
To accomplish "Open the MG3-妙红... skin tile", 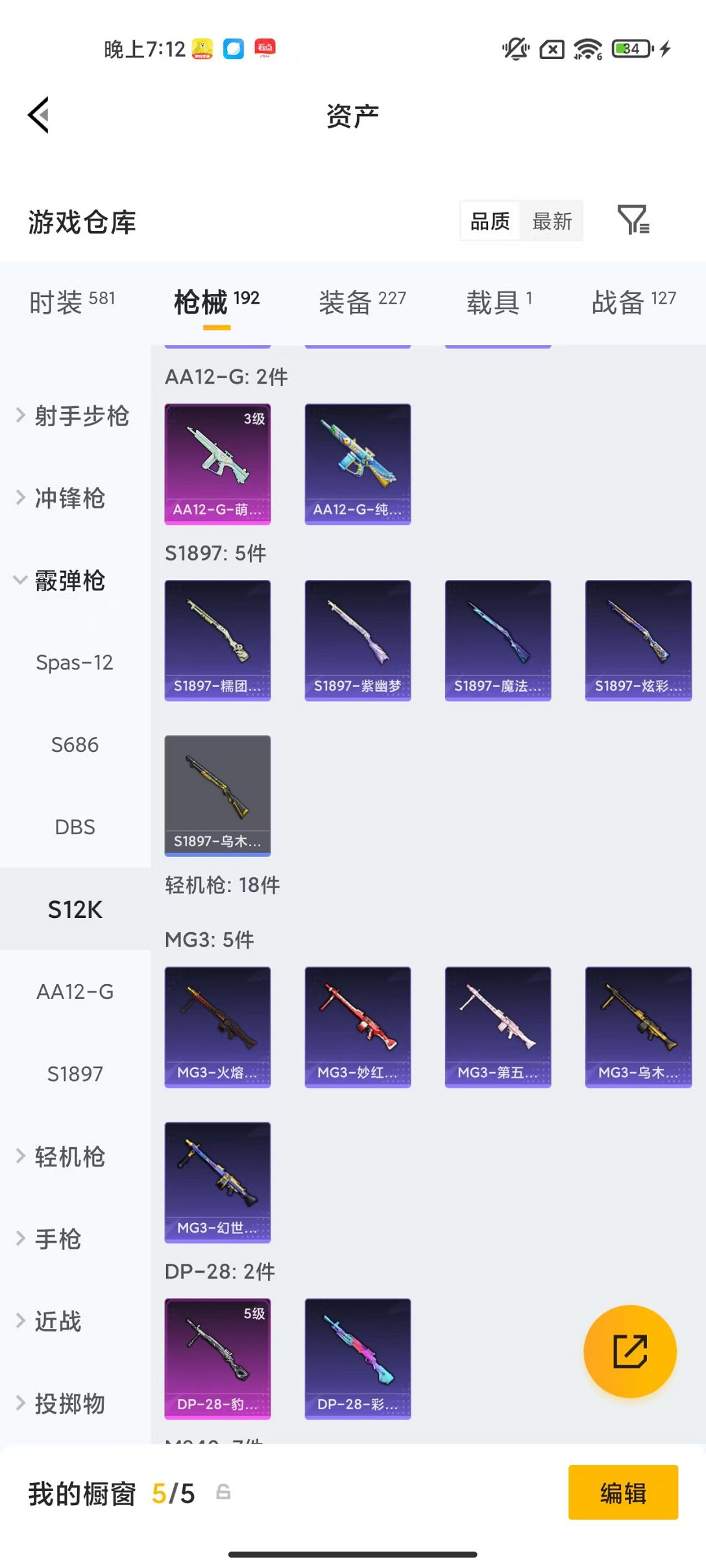I will point(358,1026).
